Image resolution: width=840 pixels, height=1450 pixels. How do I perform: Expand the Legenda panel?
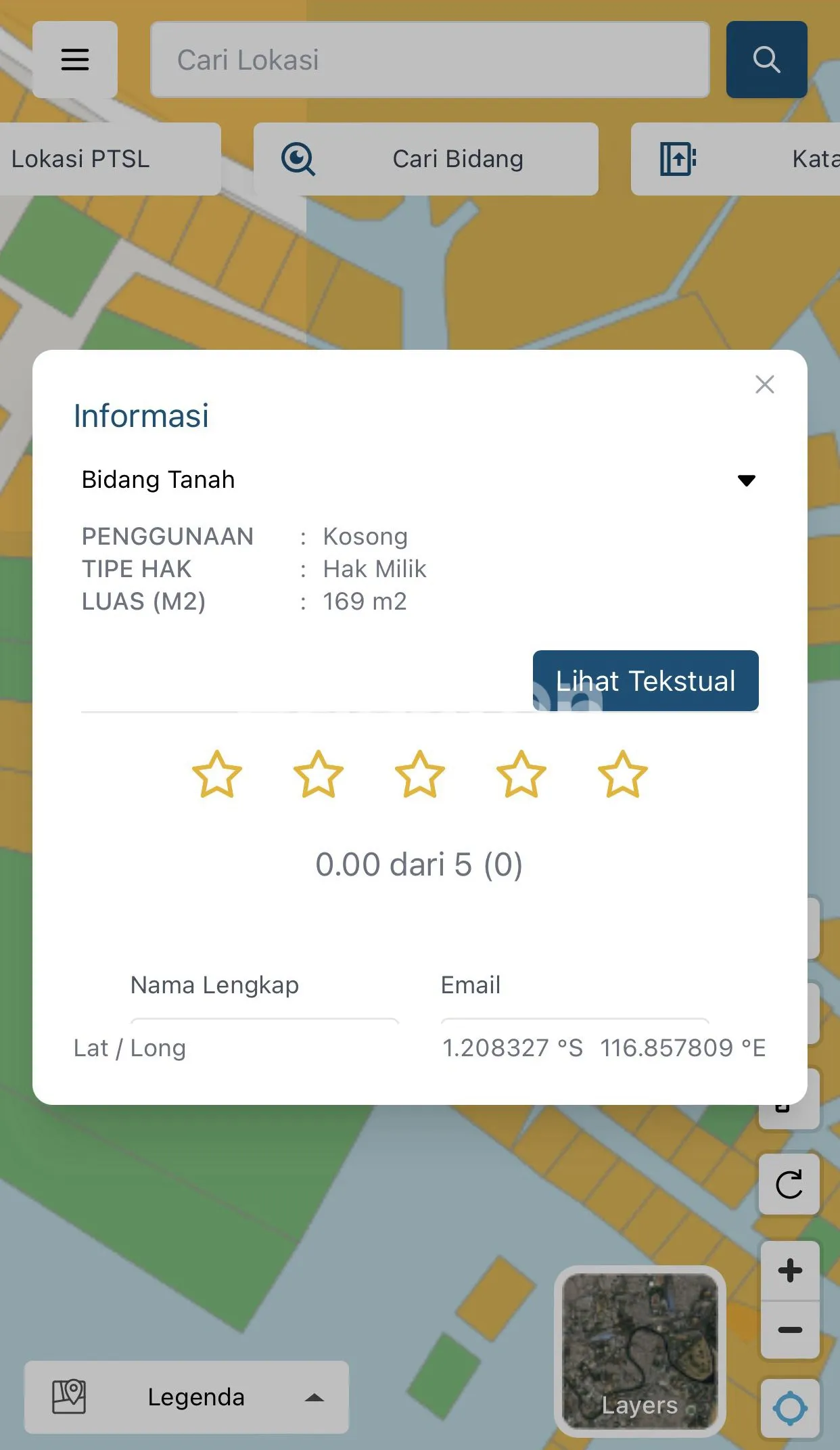(187, 1397)
